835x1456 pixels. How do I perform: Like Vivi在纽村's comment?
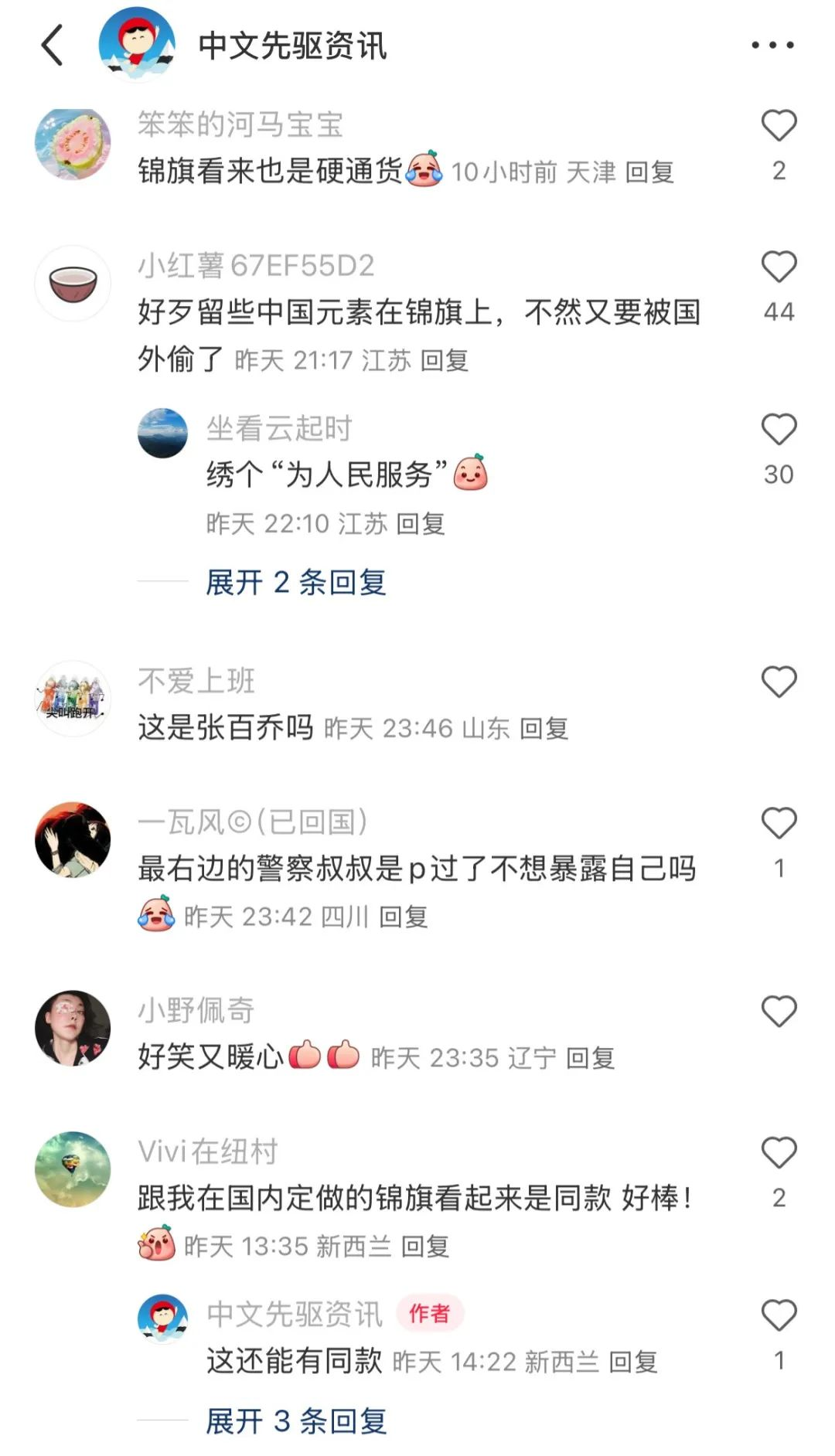(779, 1153)
